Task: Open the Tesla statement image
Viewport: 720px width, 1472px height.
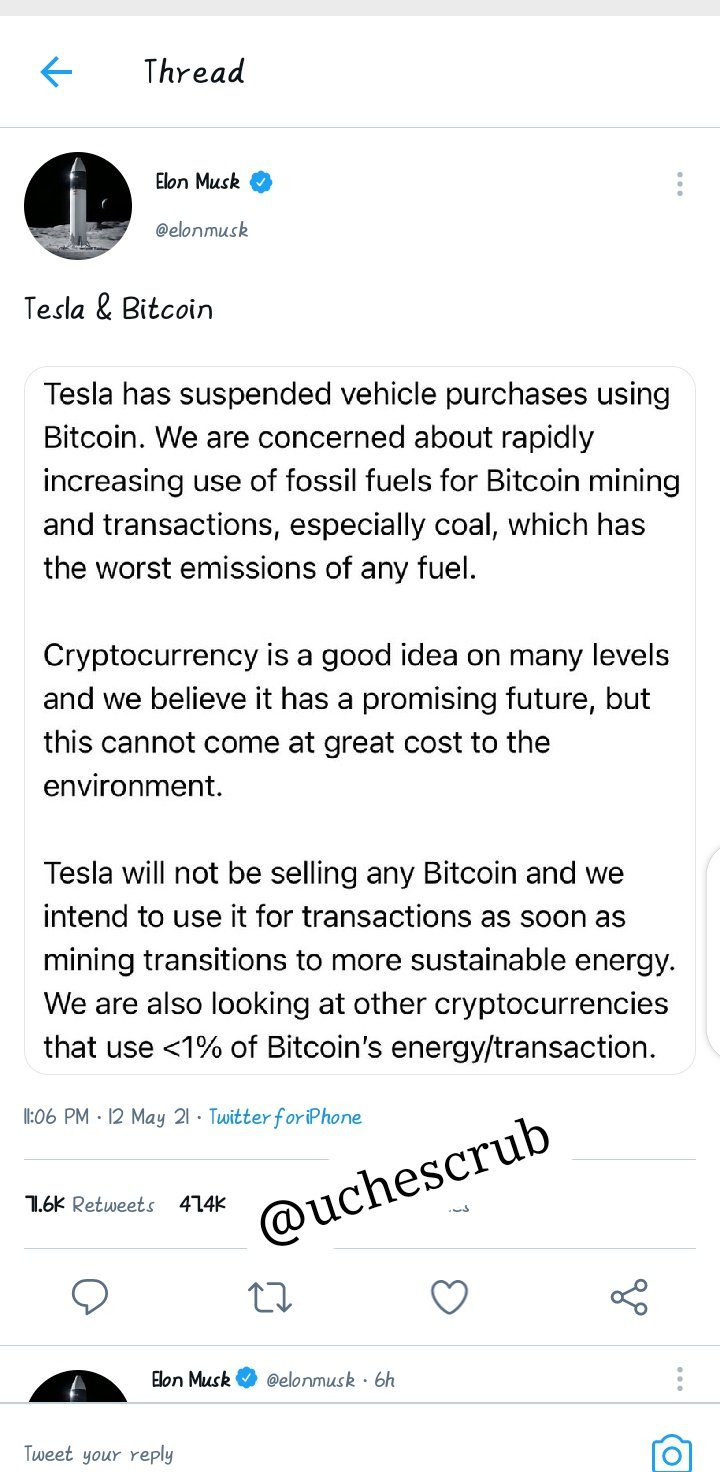Action: [x=360, y=720]
